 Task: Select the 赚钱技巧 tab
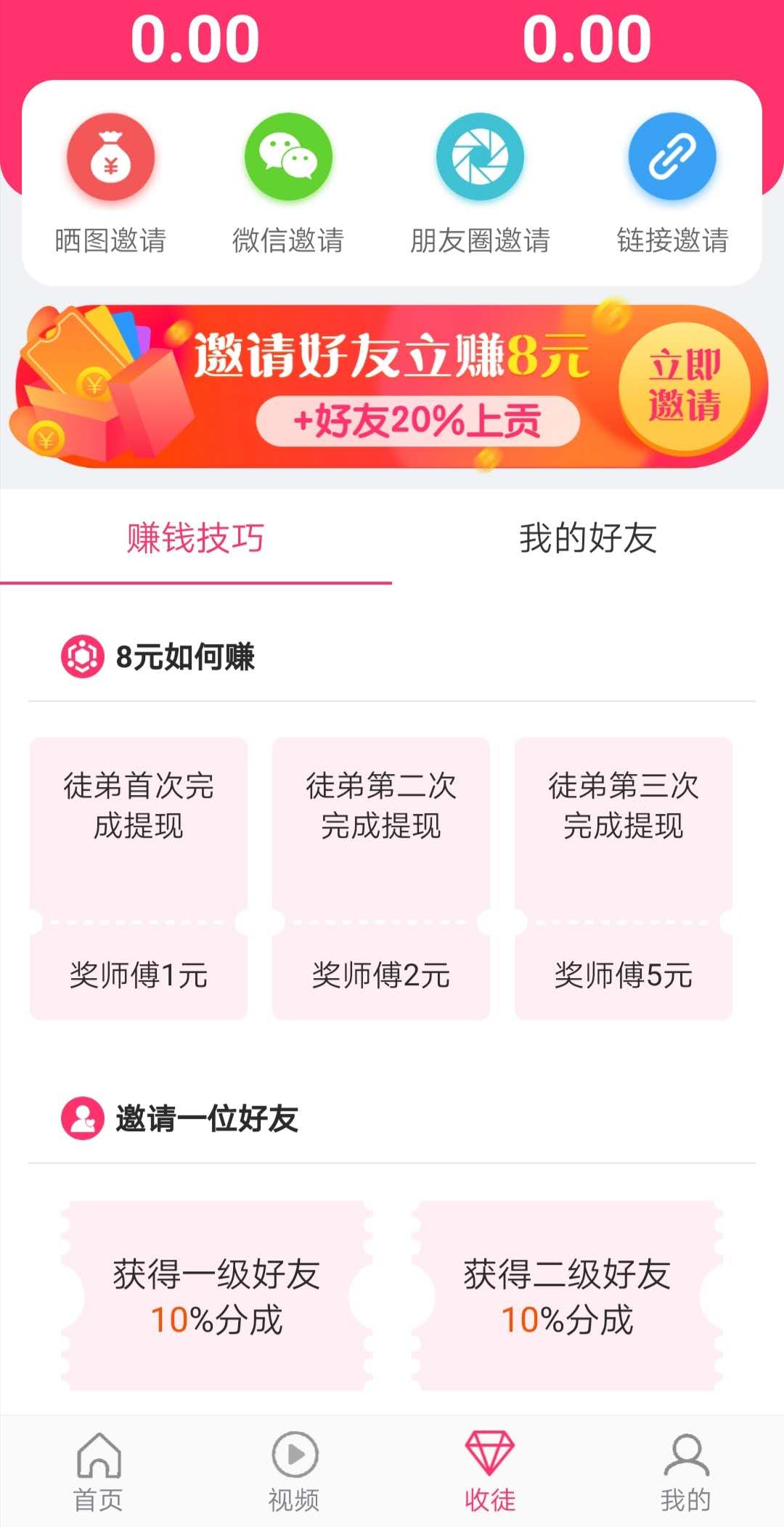click(196, 538)
